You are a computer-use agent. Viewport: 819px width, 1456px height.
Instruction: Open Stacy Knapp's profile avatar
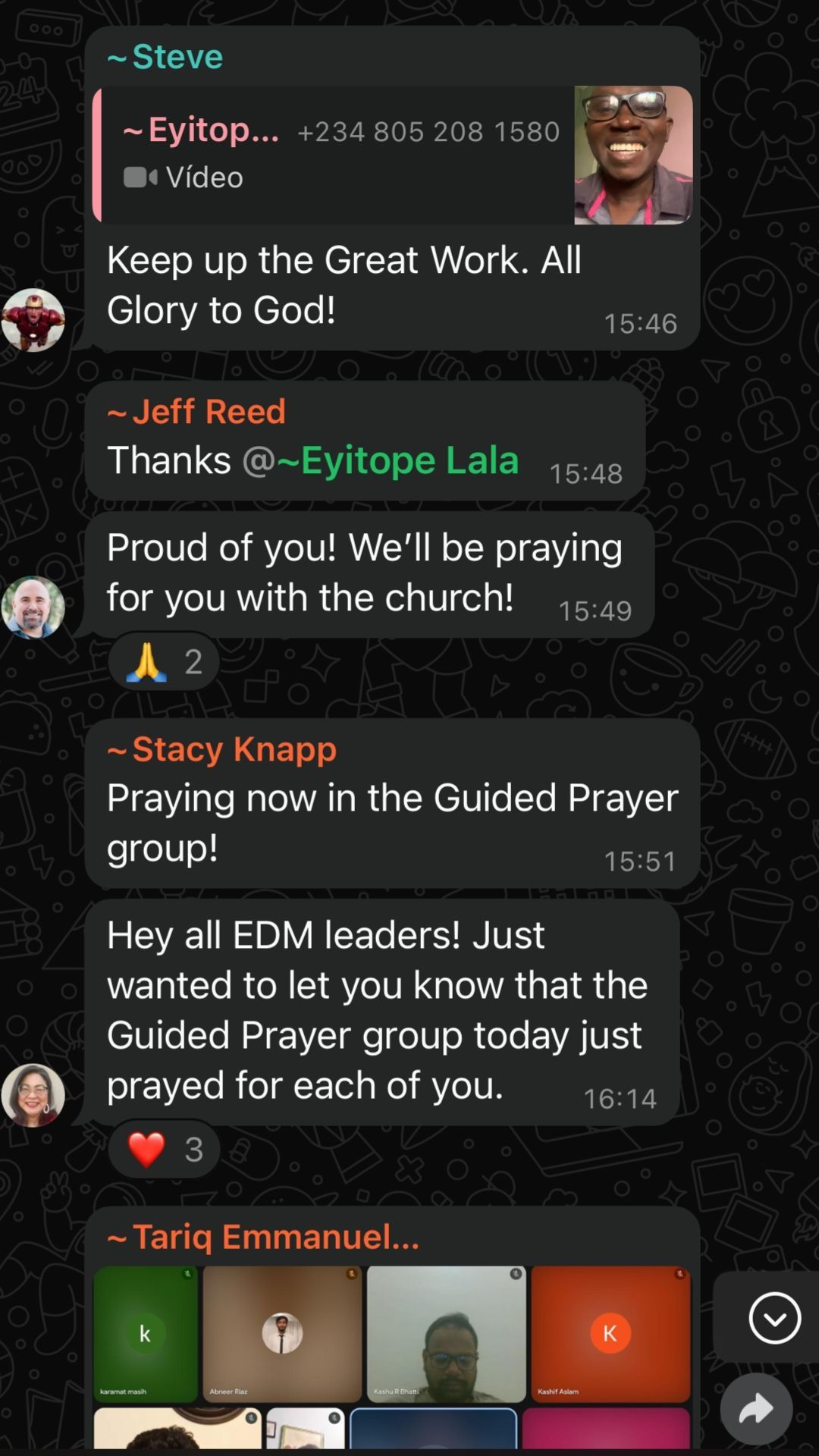(33, 1095)
